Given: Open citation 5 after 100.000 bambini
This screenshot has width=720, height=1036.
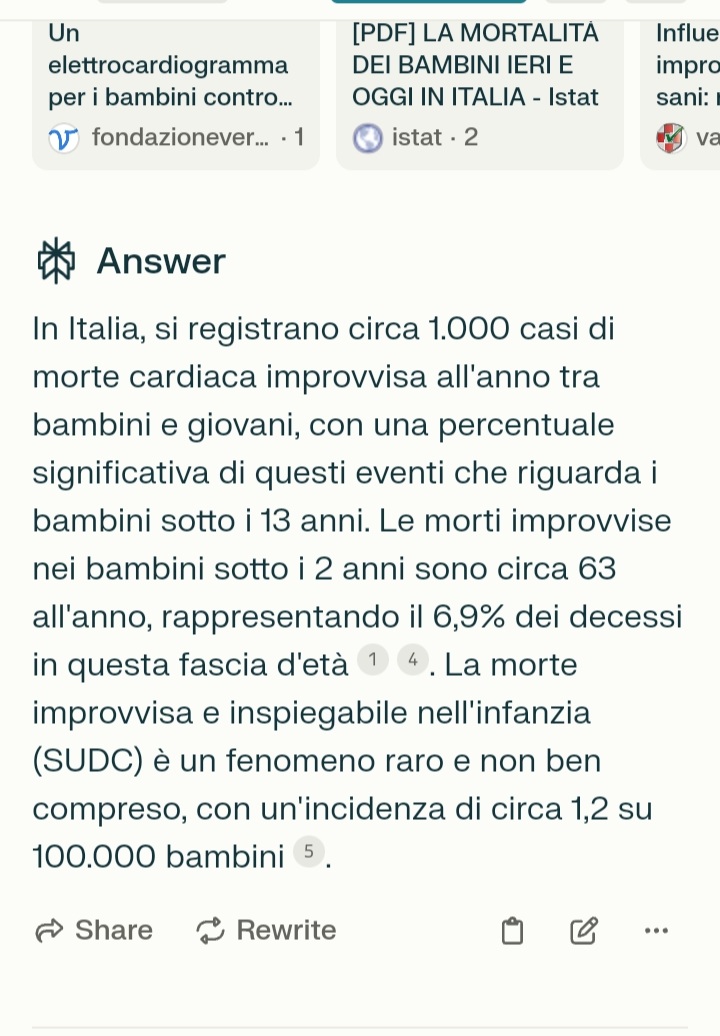Looking at the screenshot, I should tap(309, 853).
